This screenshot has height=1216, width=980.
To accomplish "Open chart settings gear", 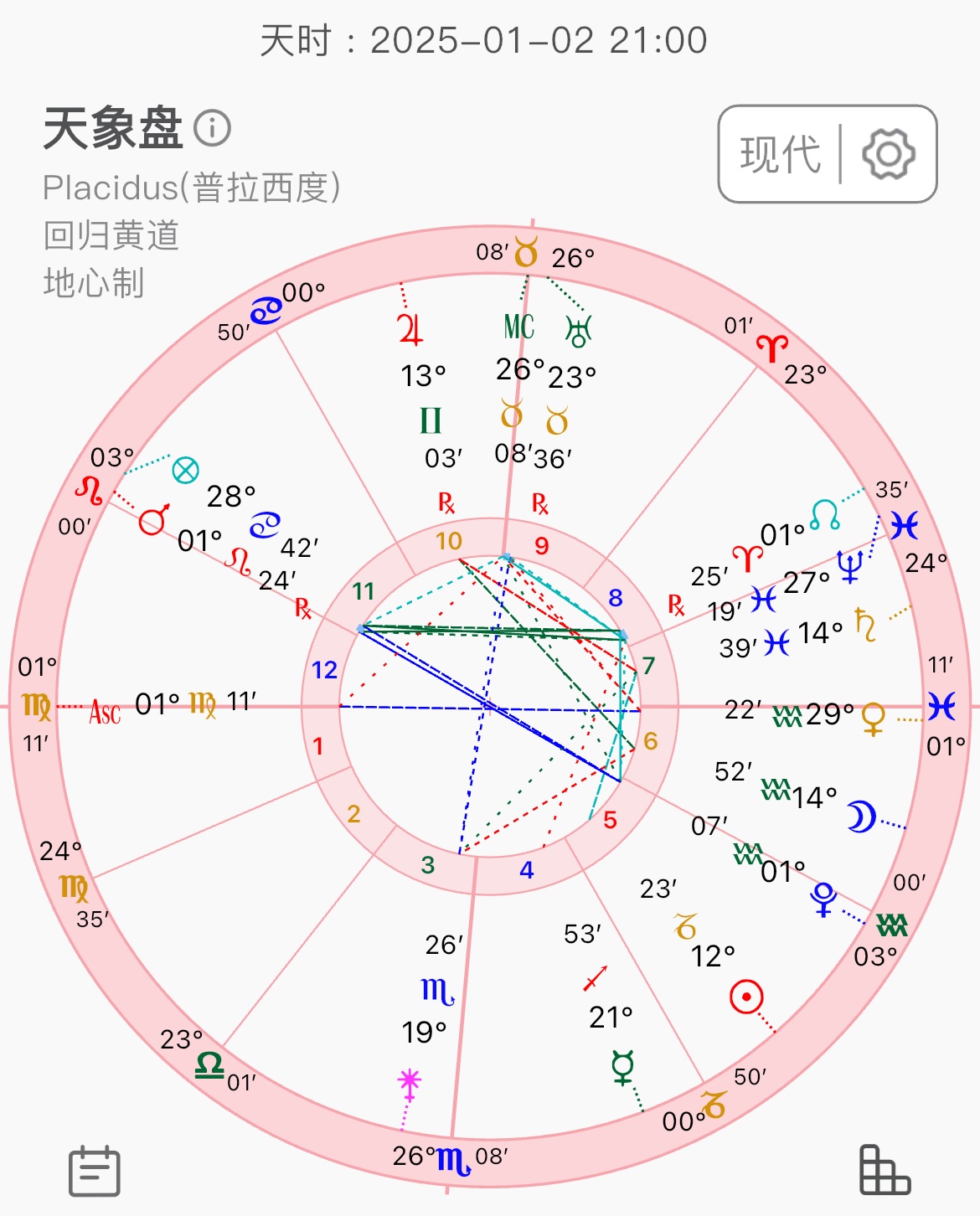I will tap(888, 154).
